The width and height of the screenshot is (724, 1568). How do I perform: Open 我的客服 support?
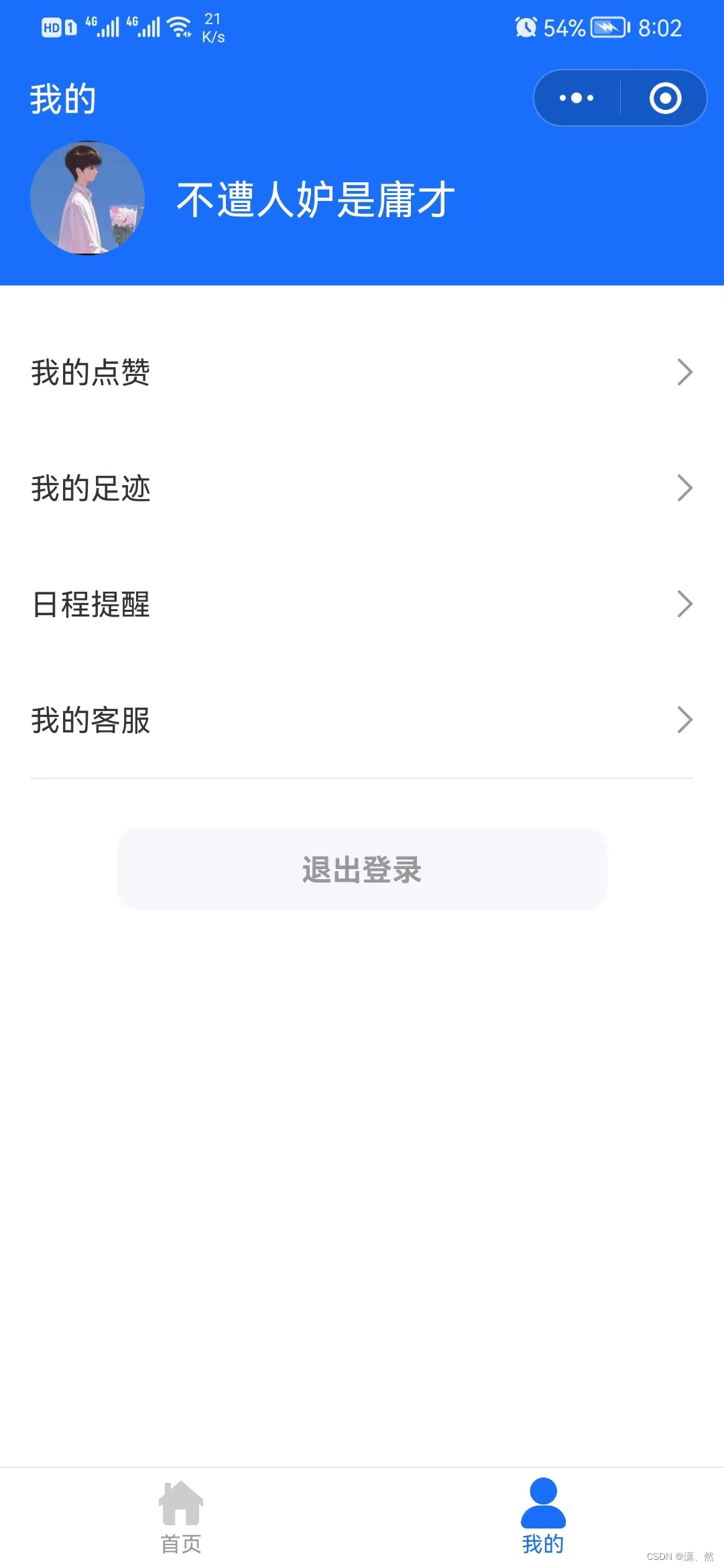click(x=362, y=720)
